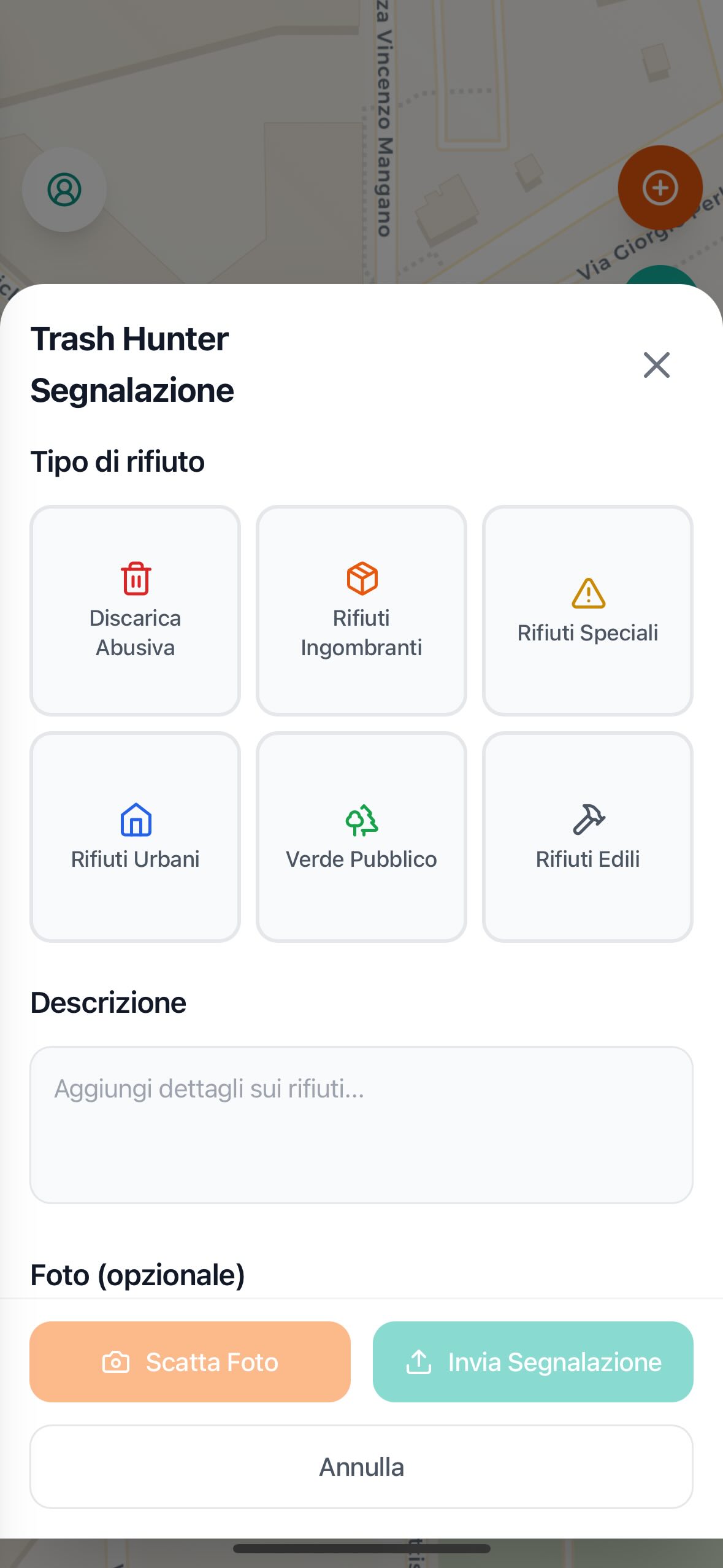This screenshot has width=723, height=1568.
Task: Choose Verde Pubblico category
Action: click(x=361, y=837)
